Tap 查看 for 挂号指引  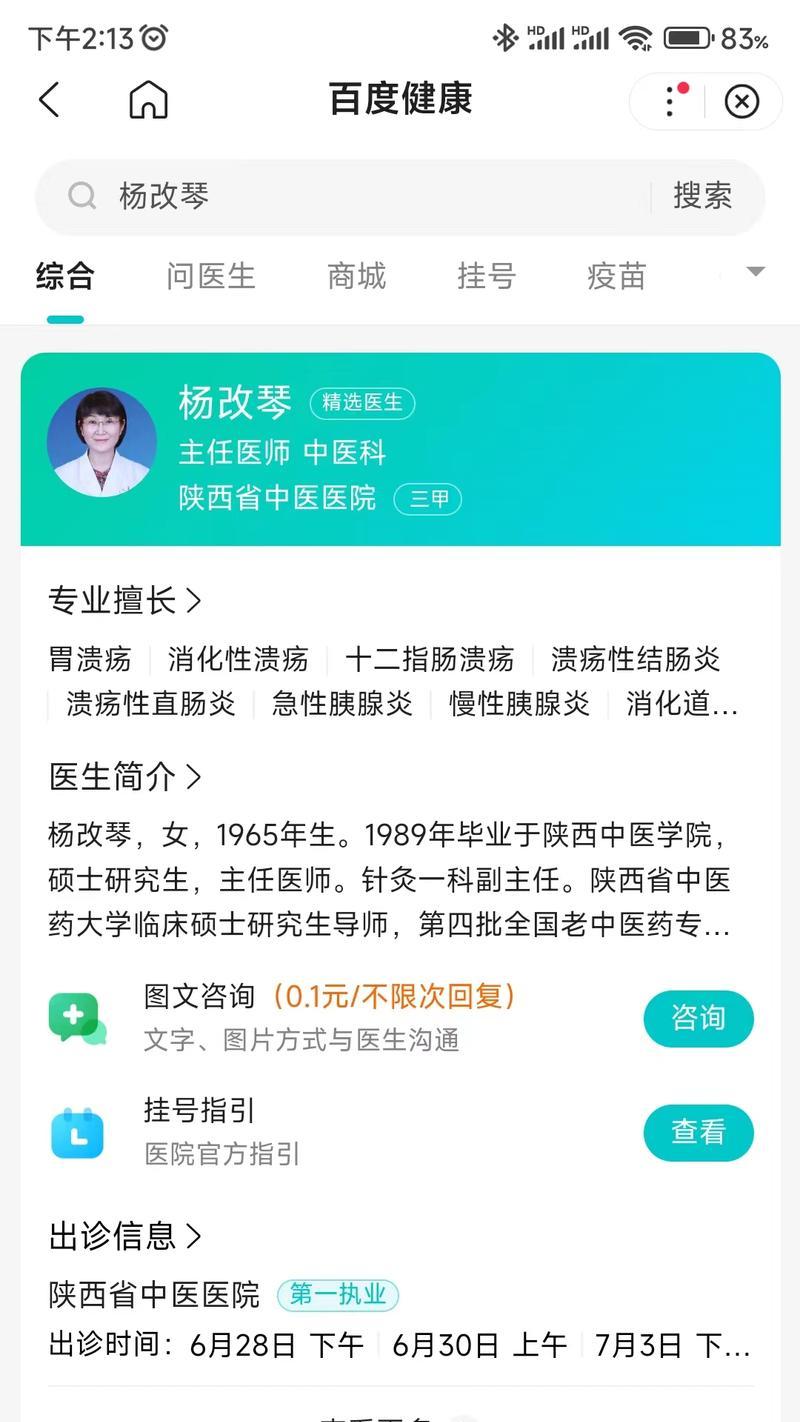tap(697, 1132)
